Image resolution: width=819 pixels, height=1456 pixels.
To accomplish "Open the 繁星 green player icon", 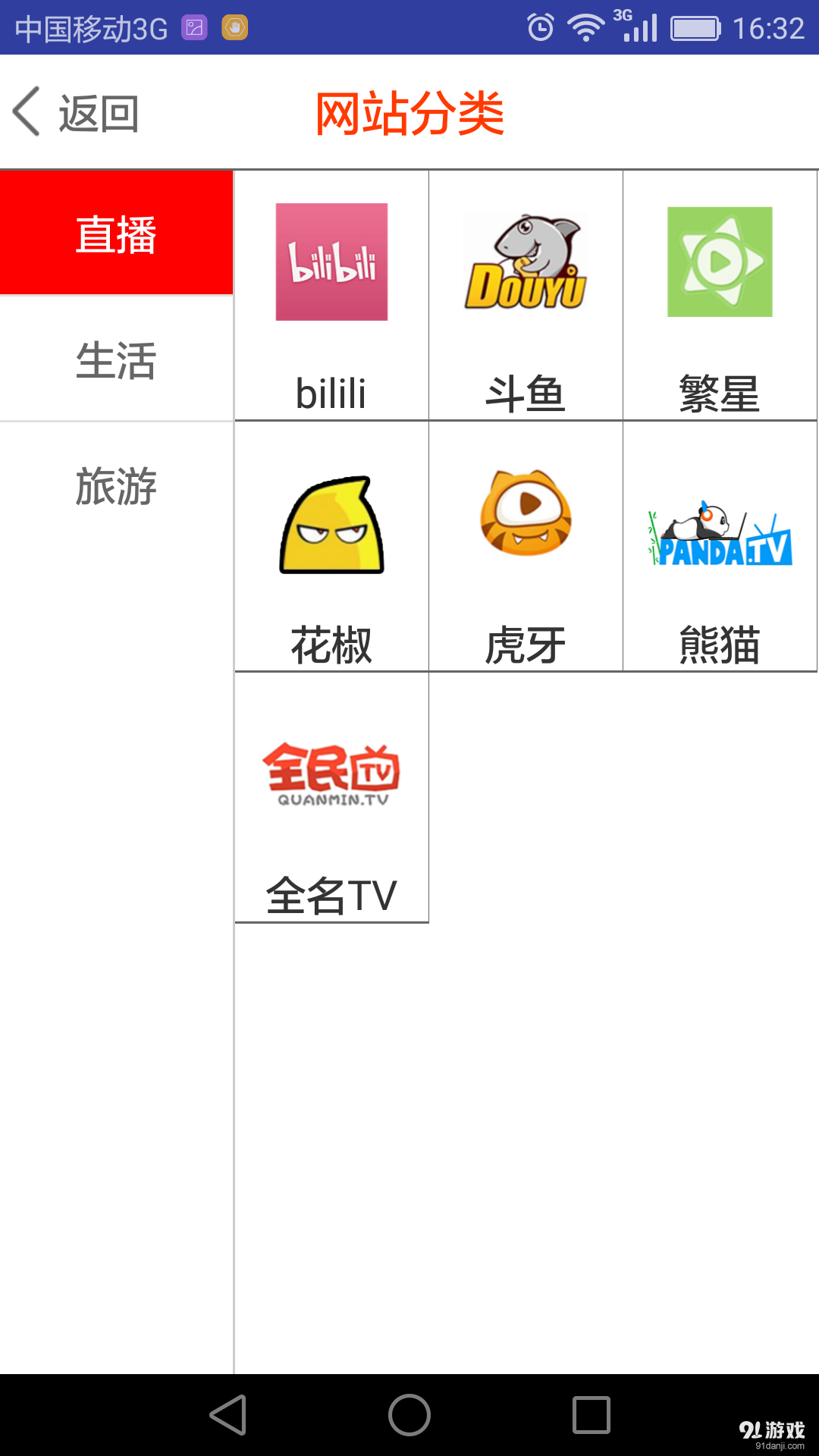I will point(719,260).
